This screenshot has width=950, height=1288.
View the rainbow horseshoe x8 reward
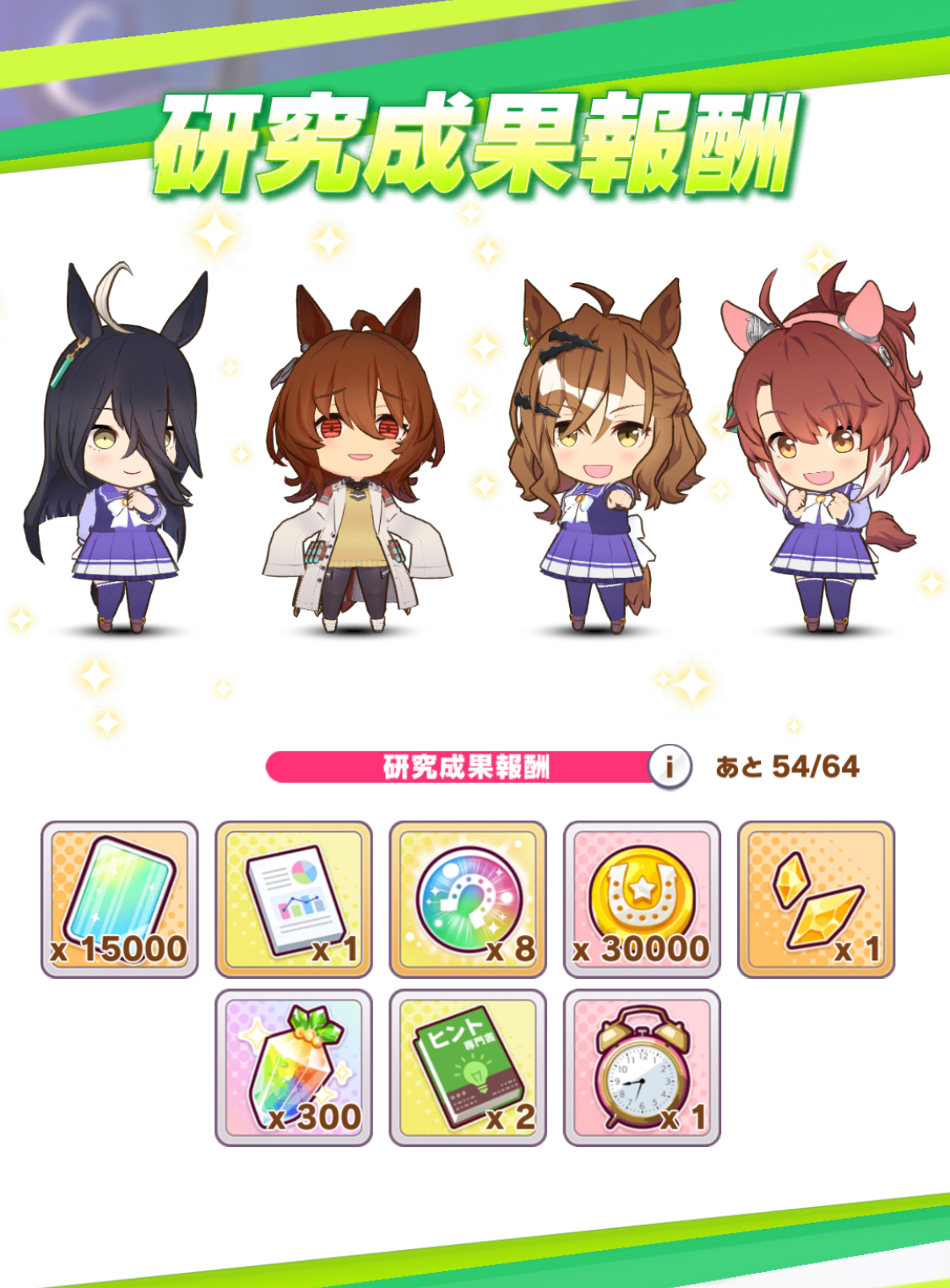click(468, 899)
